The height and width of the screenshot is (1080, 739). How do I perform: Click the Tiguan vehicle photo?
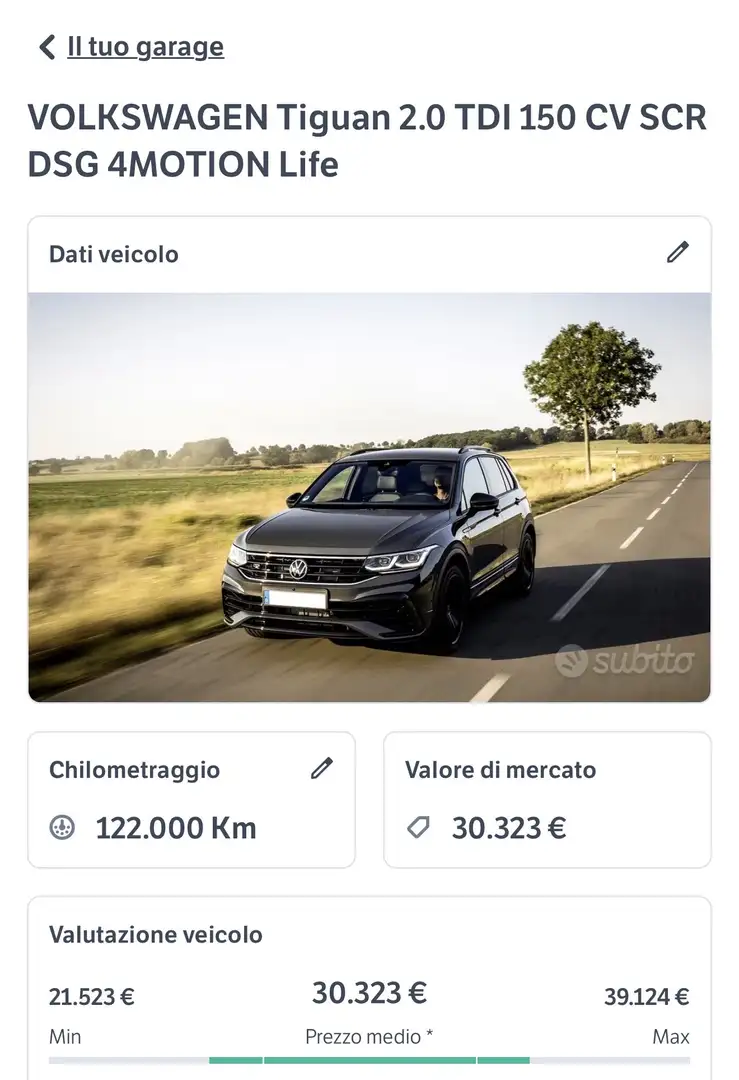(x=369, y=495)
